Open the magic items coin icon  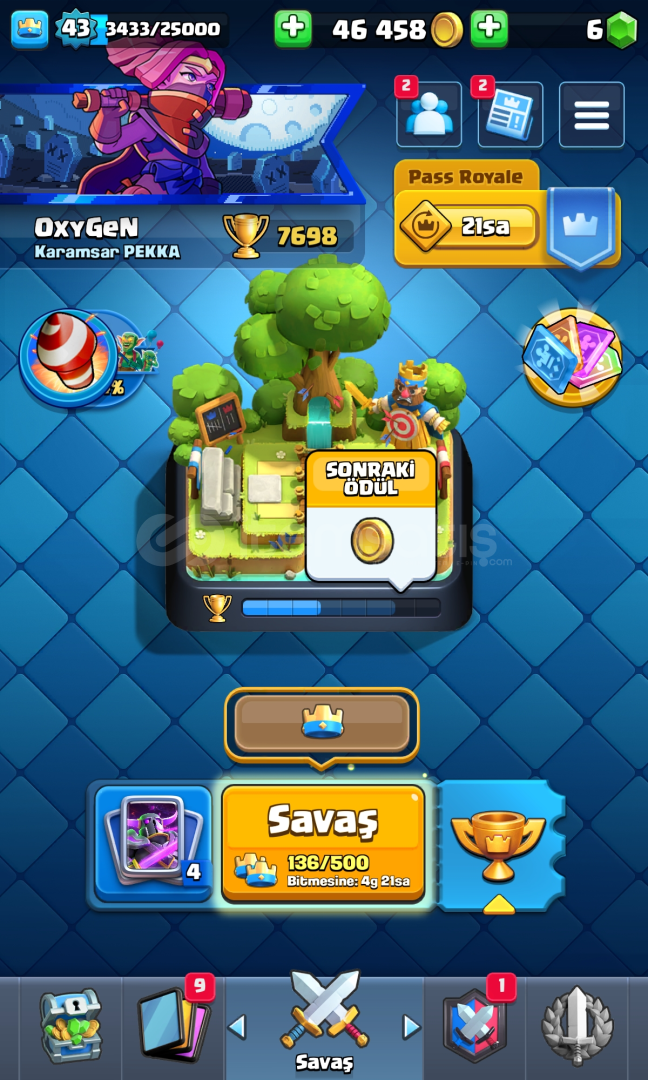572,357
